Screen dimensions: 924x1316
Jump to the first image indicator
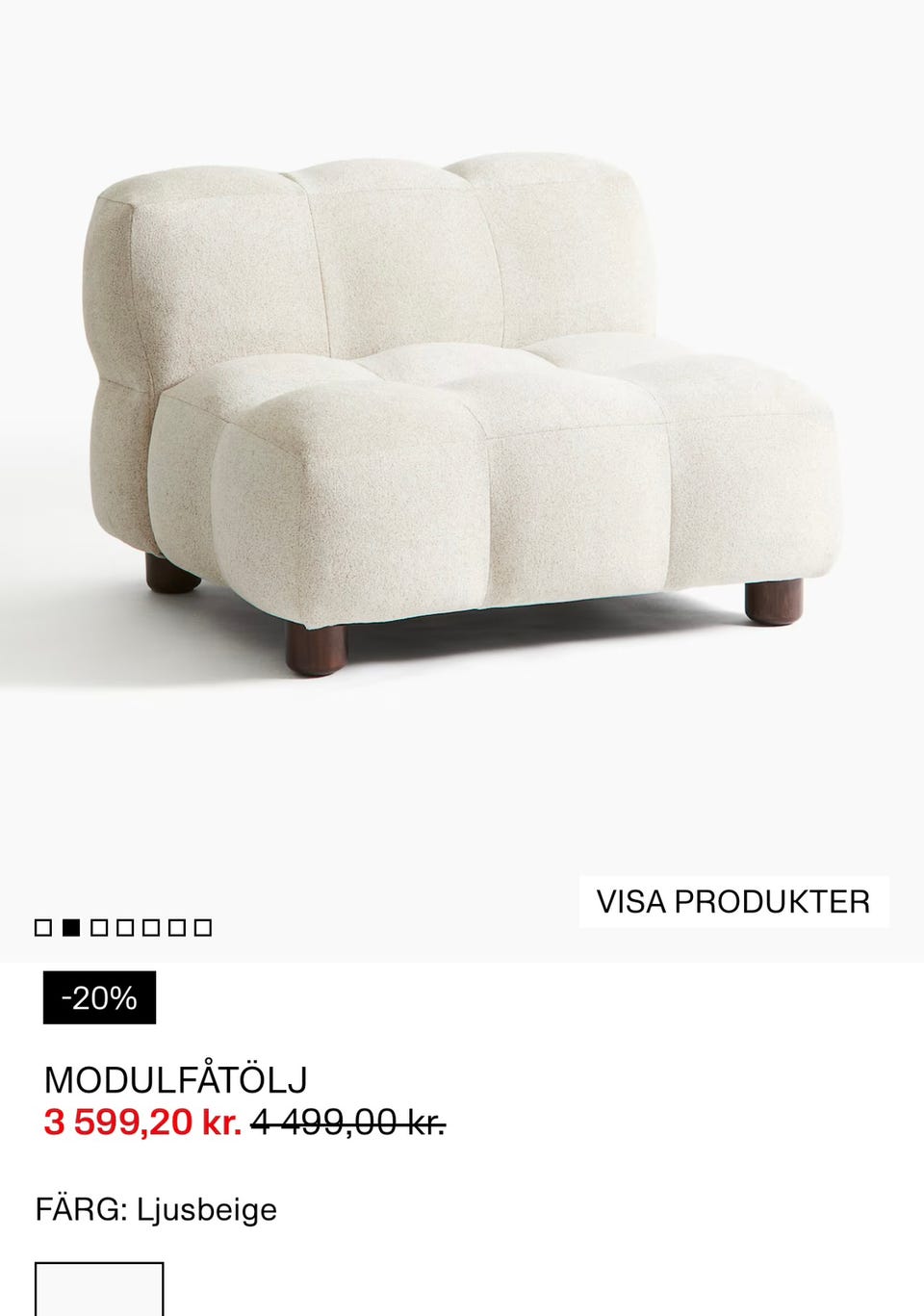[43, 928]
